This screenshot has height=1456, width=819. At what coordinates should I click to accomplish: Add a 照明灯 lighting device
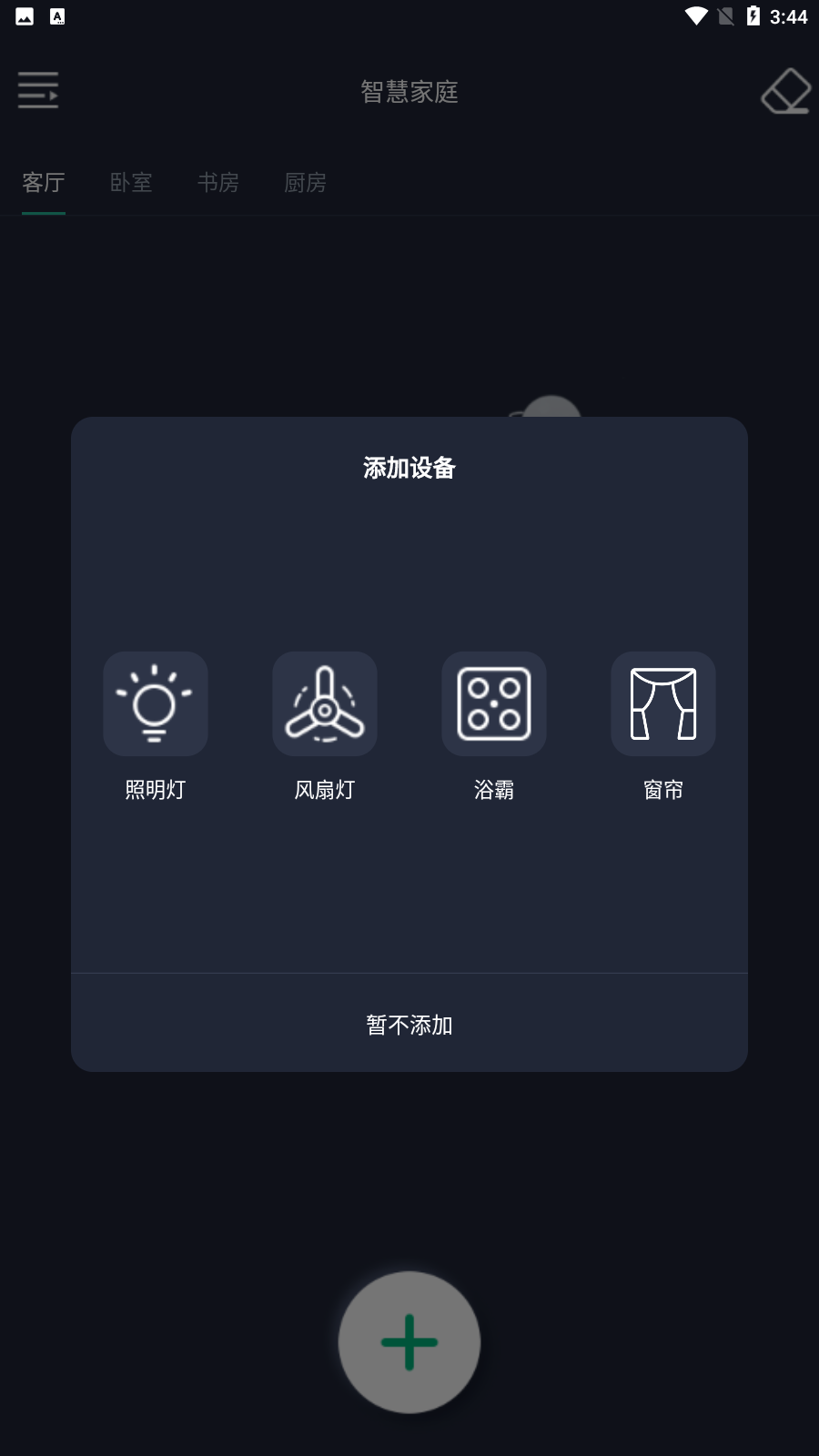coord(156,704)
